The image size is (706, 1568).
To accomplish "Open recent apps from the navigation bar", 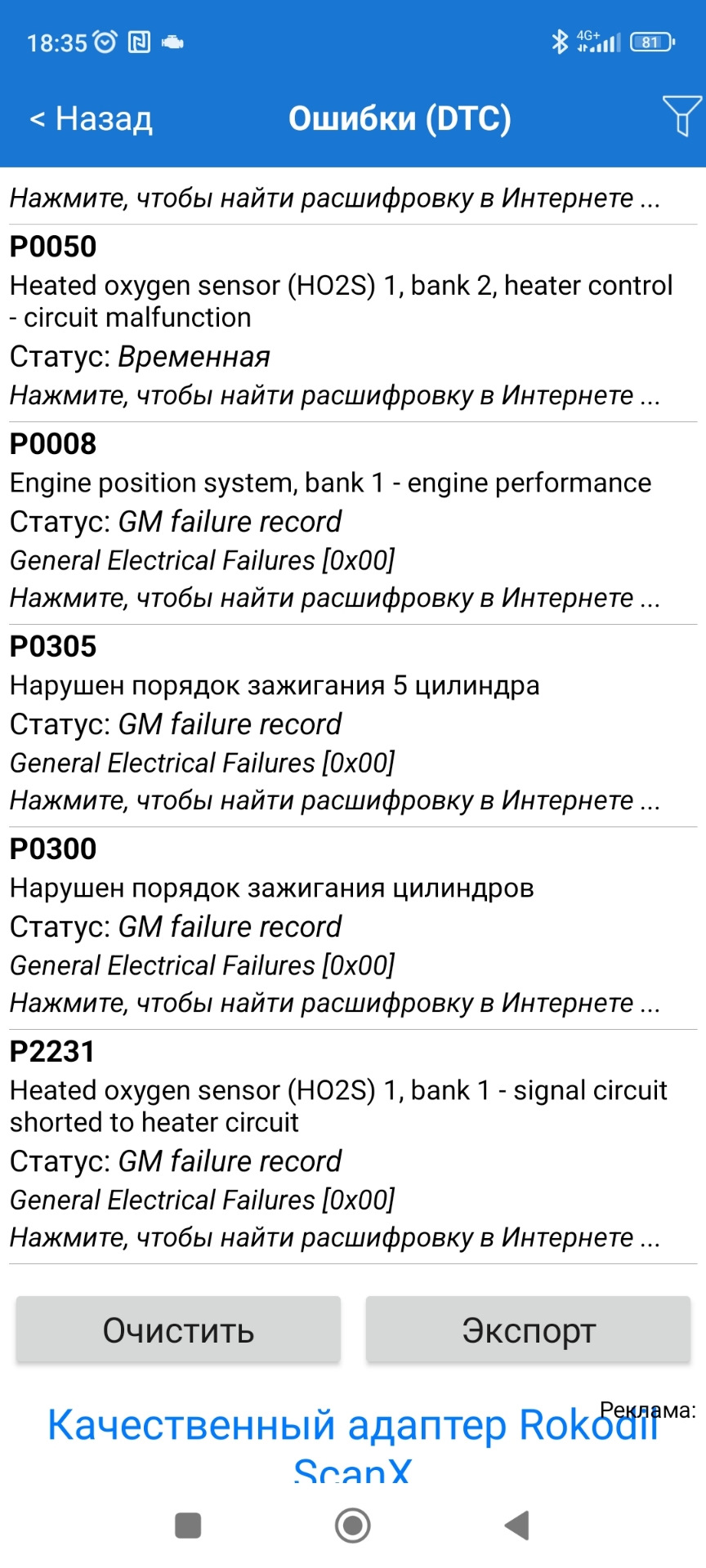I will 188,1525.
